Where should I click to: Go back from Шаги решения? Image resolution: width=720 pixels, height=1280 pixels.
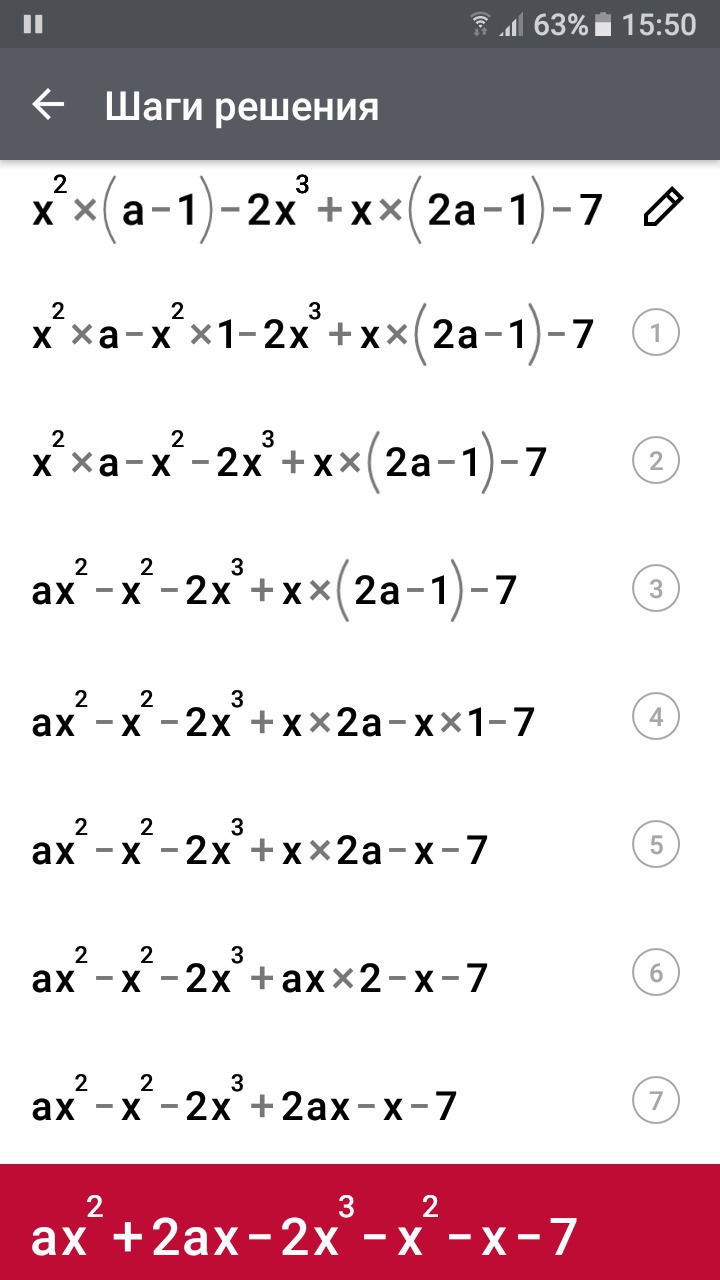pos(48,105)
